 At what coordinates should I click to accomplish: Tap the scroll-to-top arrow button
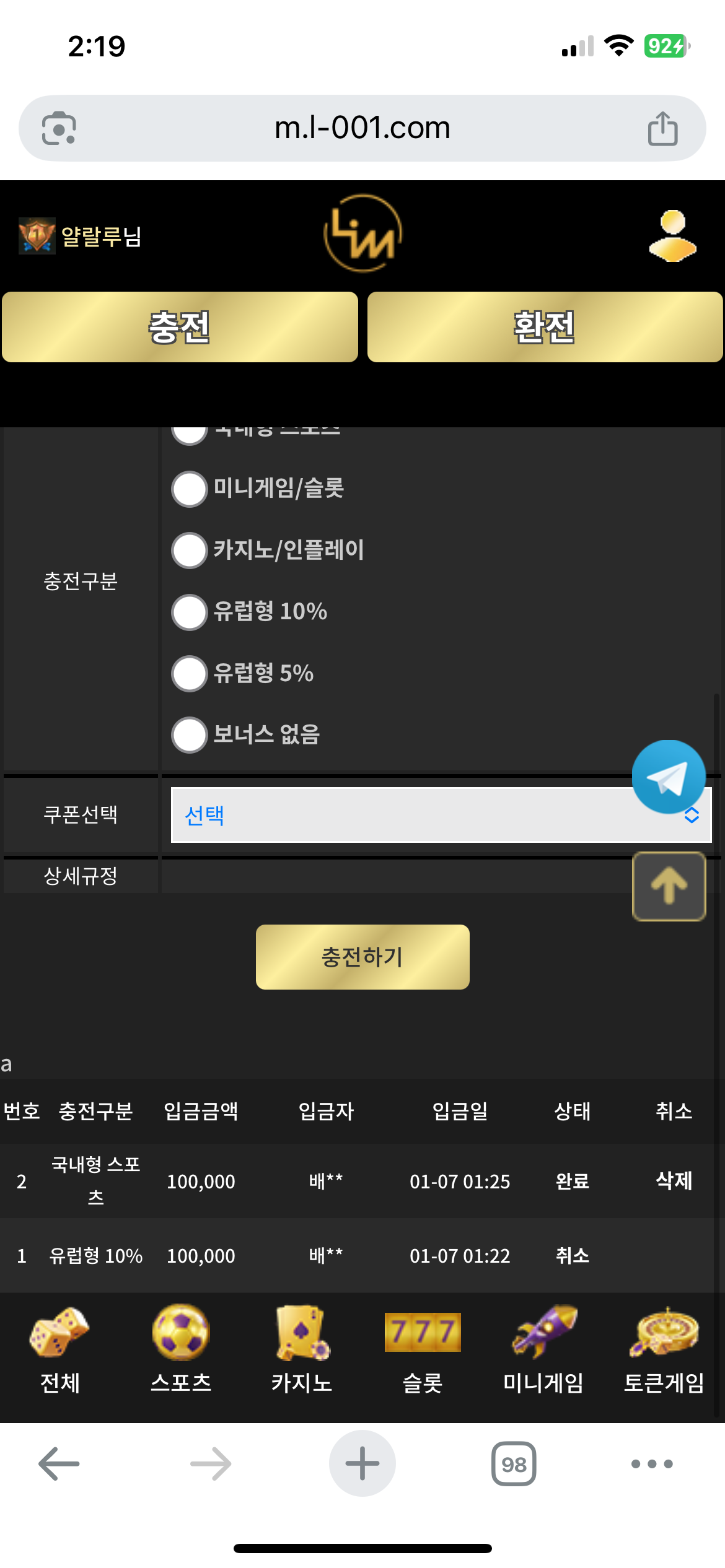pos(669,886)
